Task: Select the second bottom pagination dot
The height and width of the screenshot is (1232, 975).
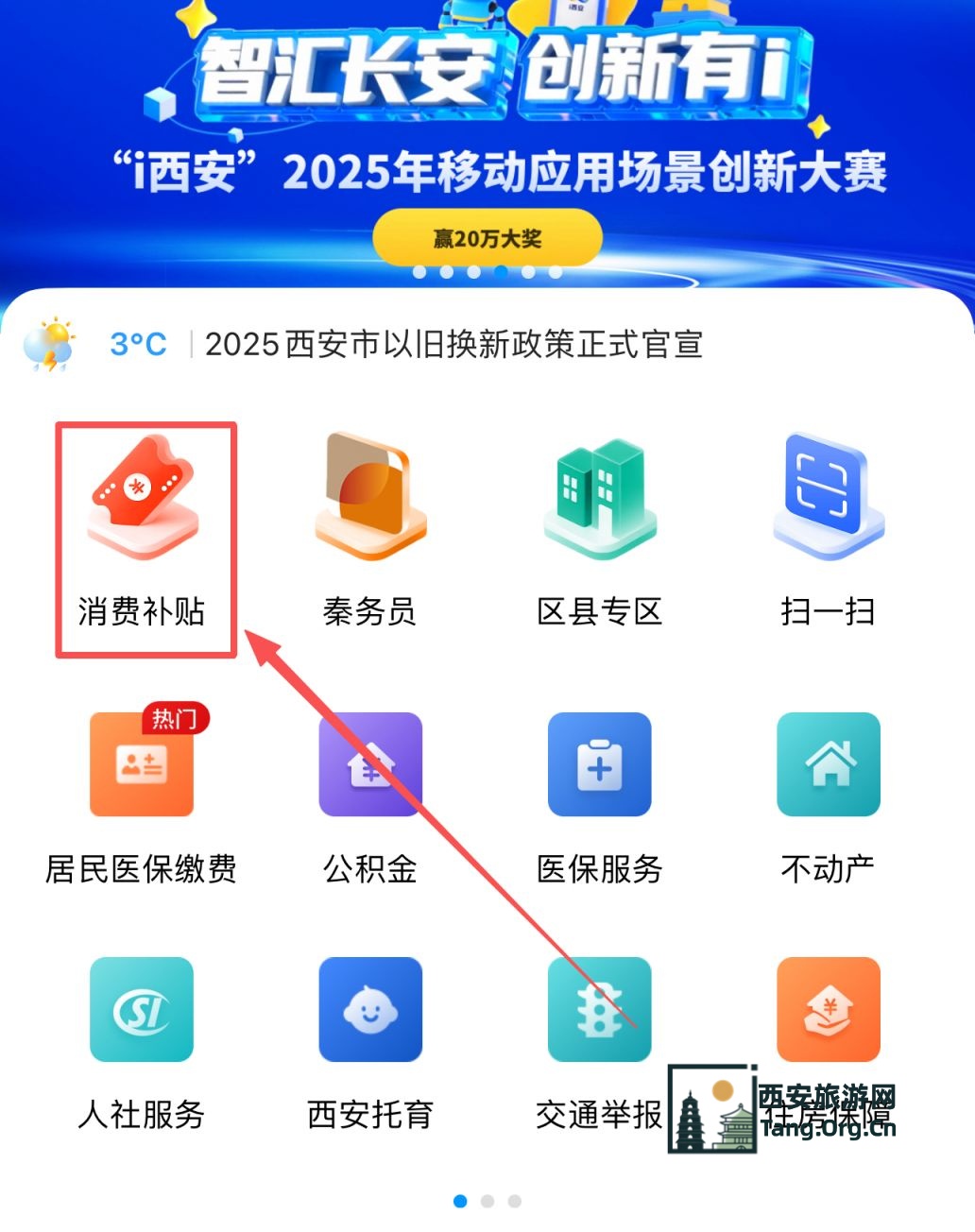Action: [x=487, y=1201]
